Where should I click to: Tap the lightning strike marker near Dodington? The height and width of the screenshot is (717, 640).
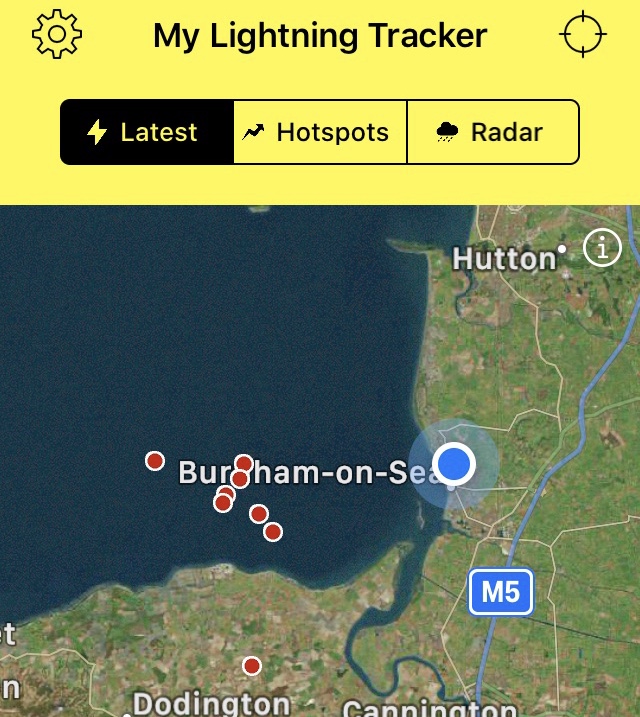tap(252, 666)
